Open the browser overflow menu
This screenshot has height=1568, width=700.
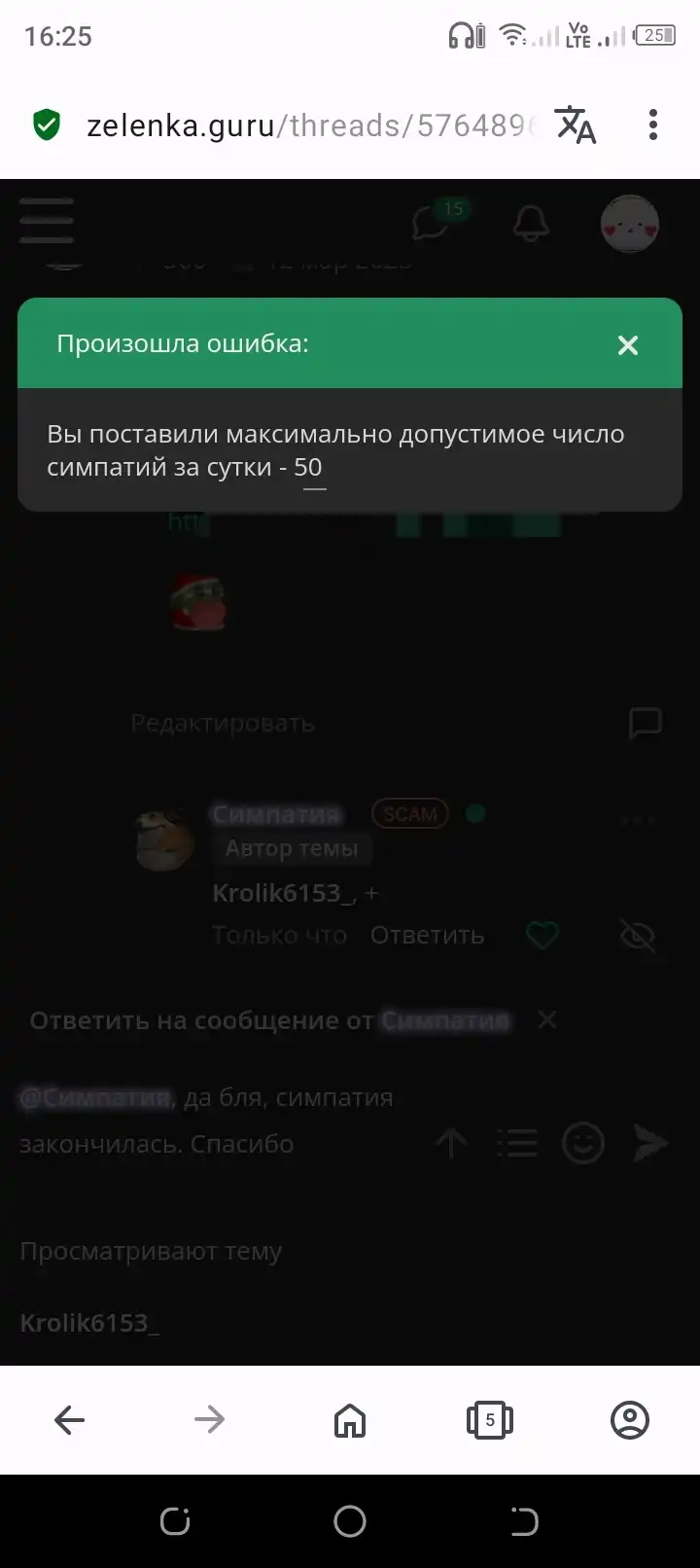(653, 125)
